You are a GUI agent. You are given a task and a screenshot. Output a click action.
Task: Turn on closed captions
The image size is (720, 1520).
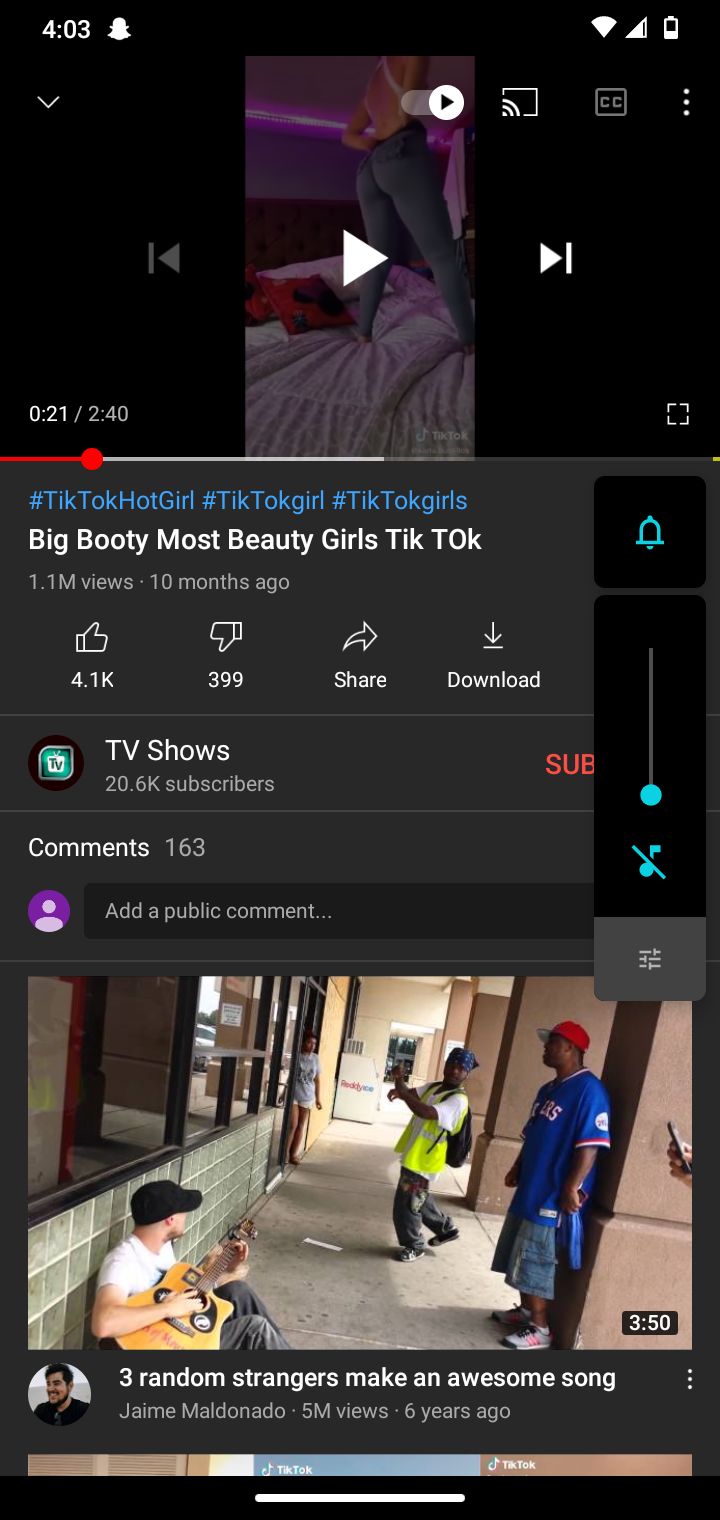click(x=611, y=102)
